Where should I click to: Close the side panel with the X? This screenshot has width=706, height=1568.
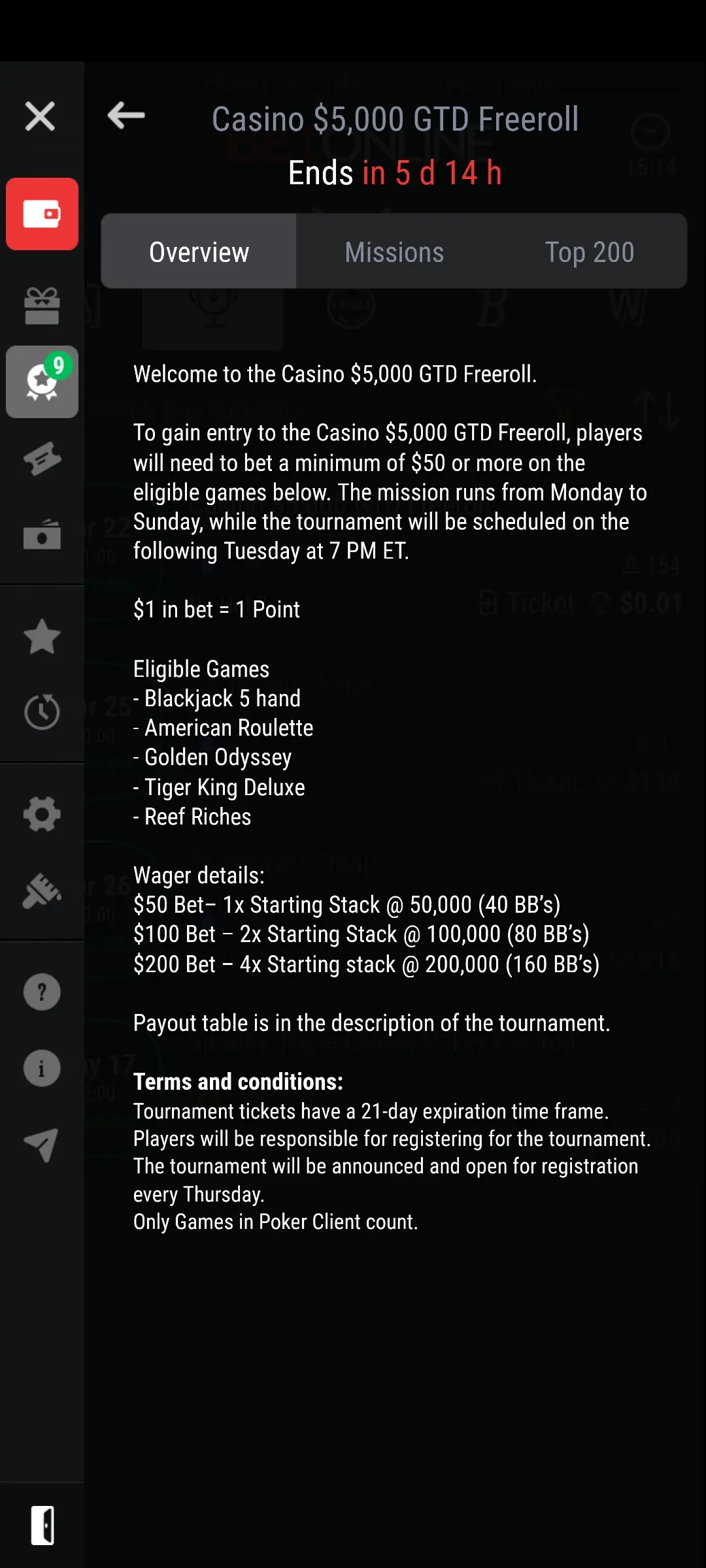(x=40, y=117)
